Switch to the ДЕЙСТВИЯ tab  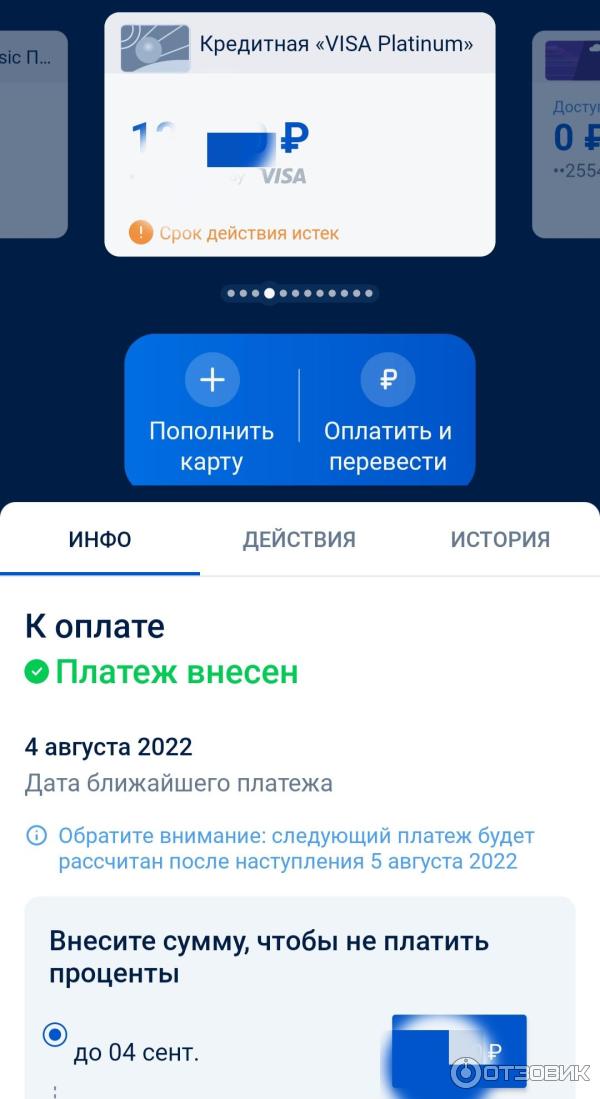[x=299, y=540]
